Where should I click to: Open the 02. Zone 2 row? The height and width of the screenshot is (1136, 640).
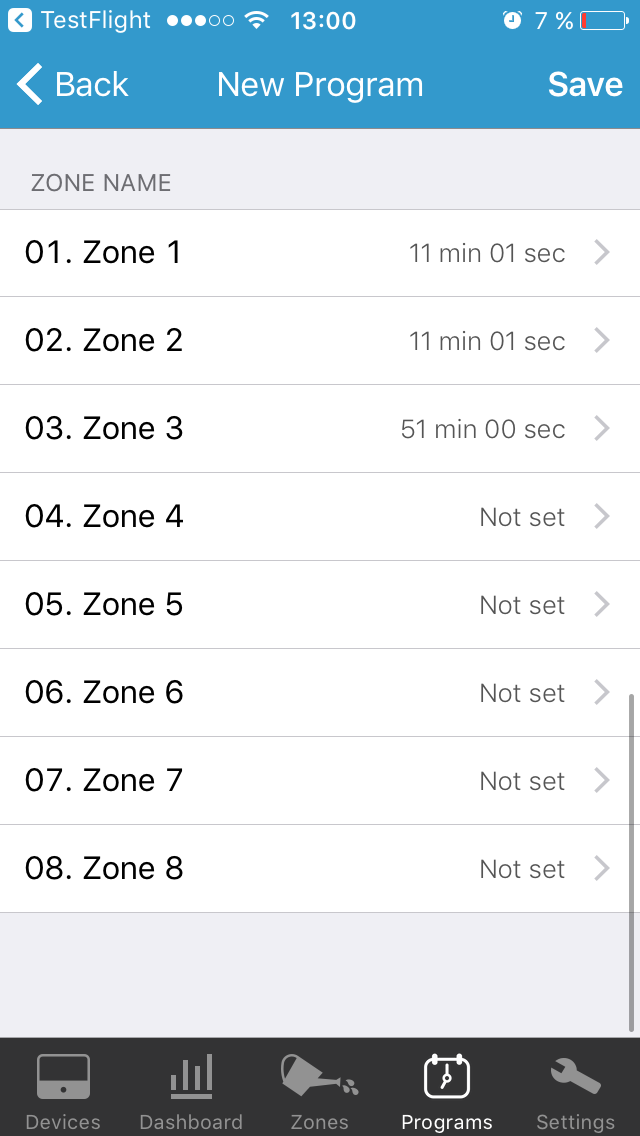tap(320, 341)
